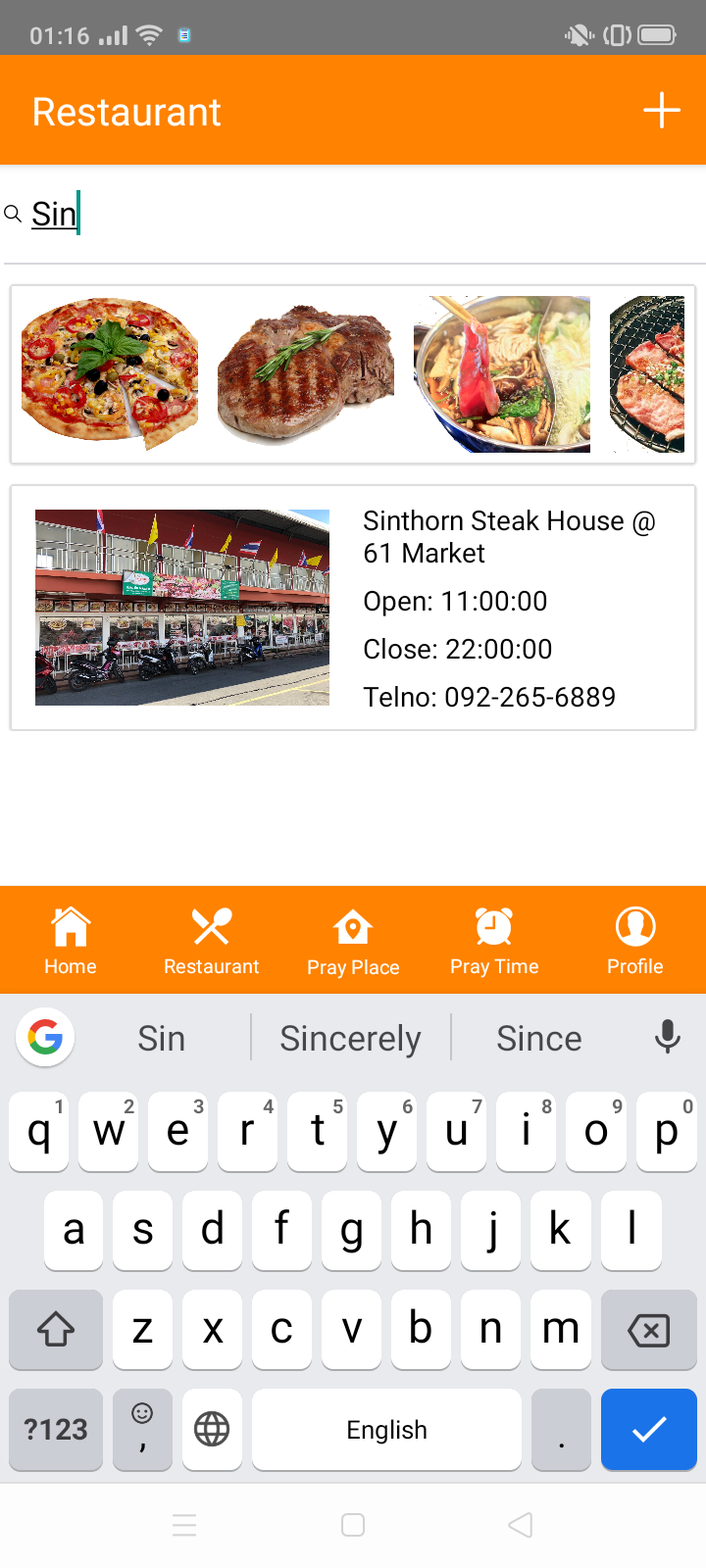Choose the "Since" keyboard suggestion
Screen dimensions: 706x1568
(x=539, y=1038)
